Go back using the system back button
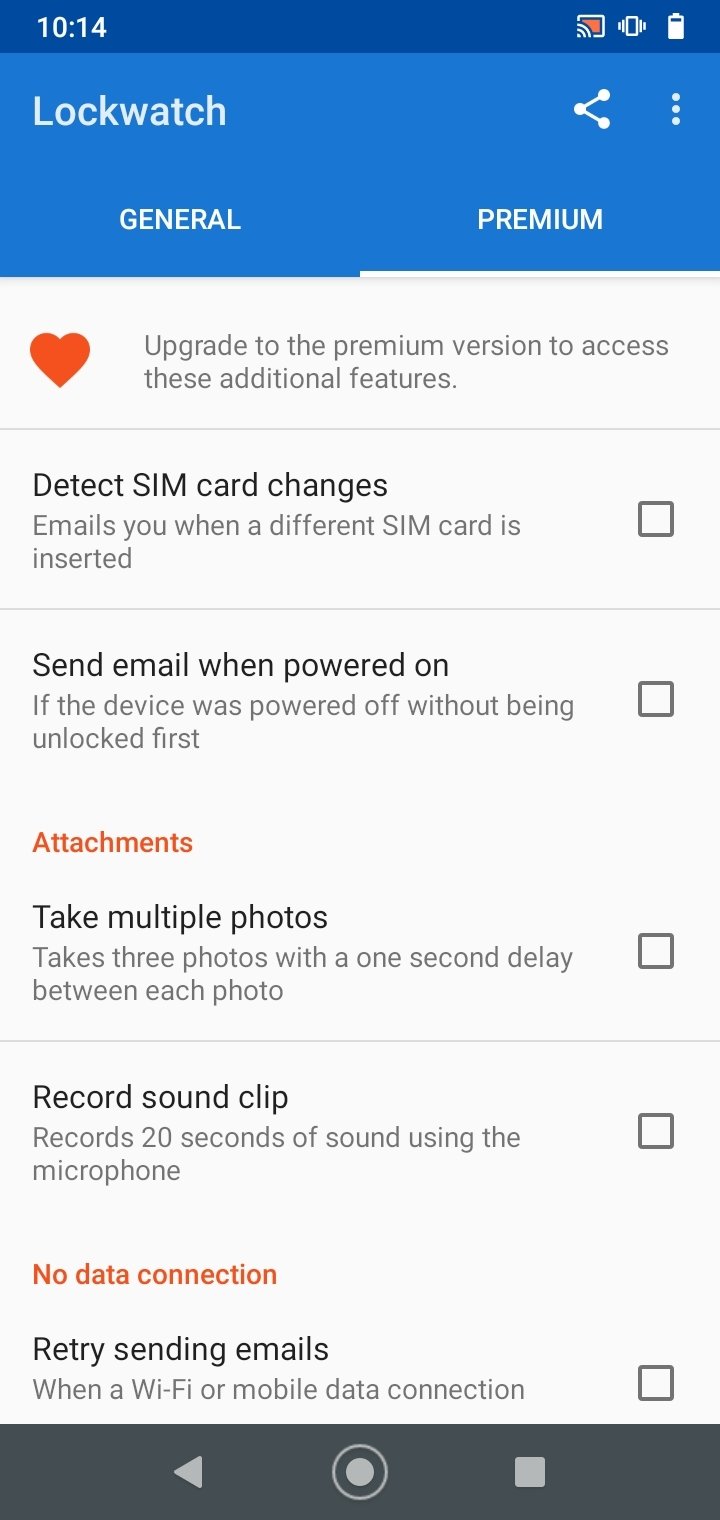The width and height of the screenshot is (720, 1520). [188, 1472]
